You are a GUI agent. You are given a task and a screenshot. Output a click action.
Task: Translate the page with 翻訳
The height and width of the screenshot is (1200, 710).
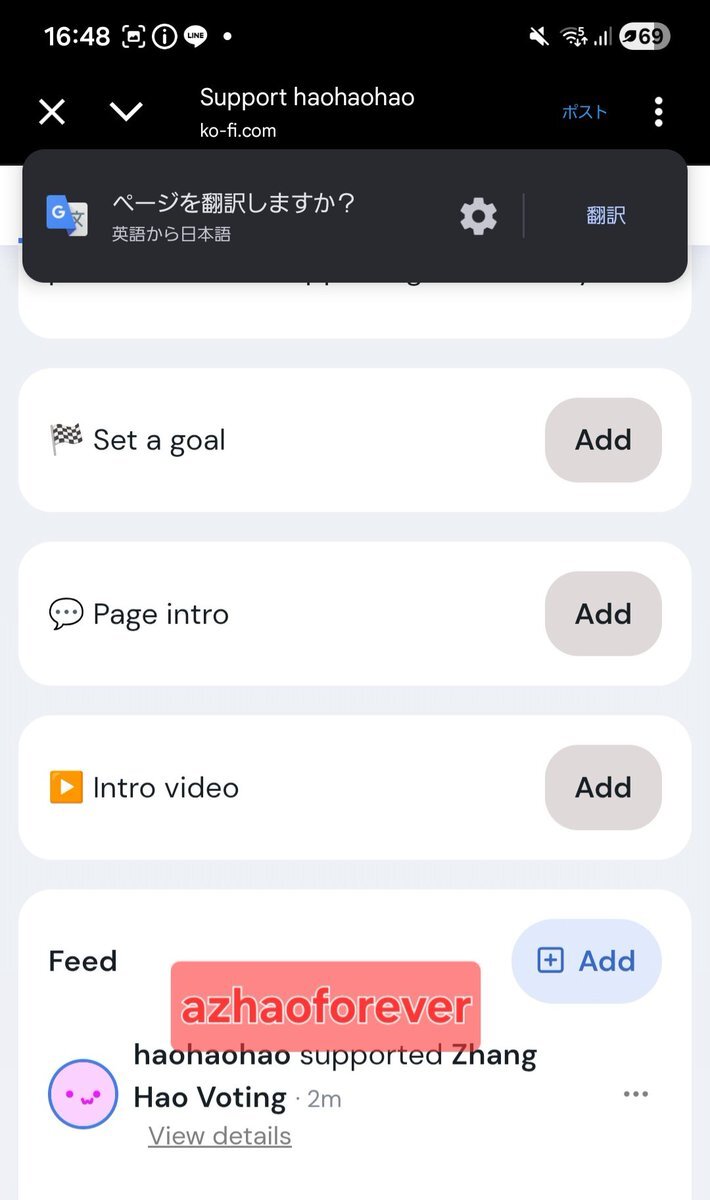click(606, 216)
